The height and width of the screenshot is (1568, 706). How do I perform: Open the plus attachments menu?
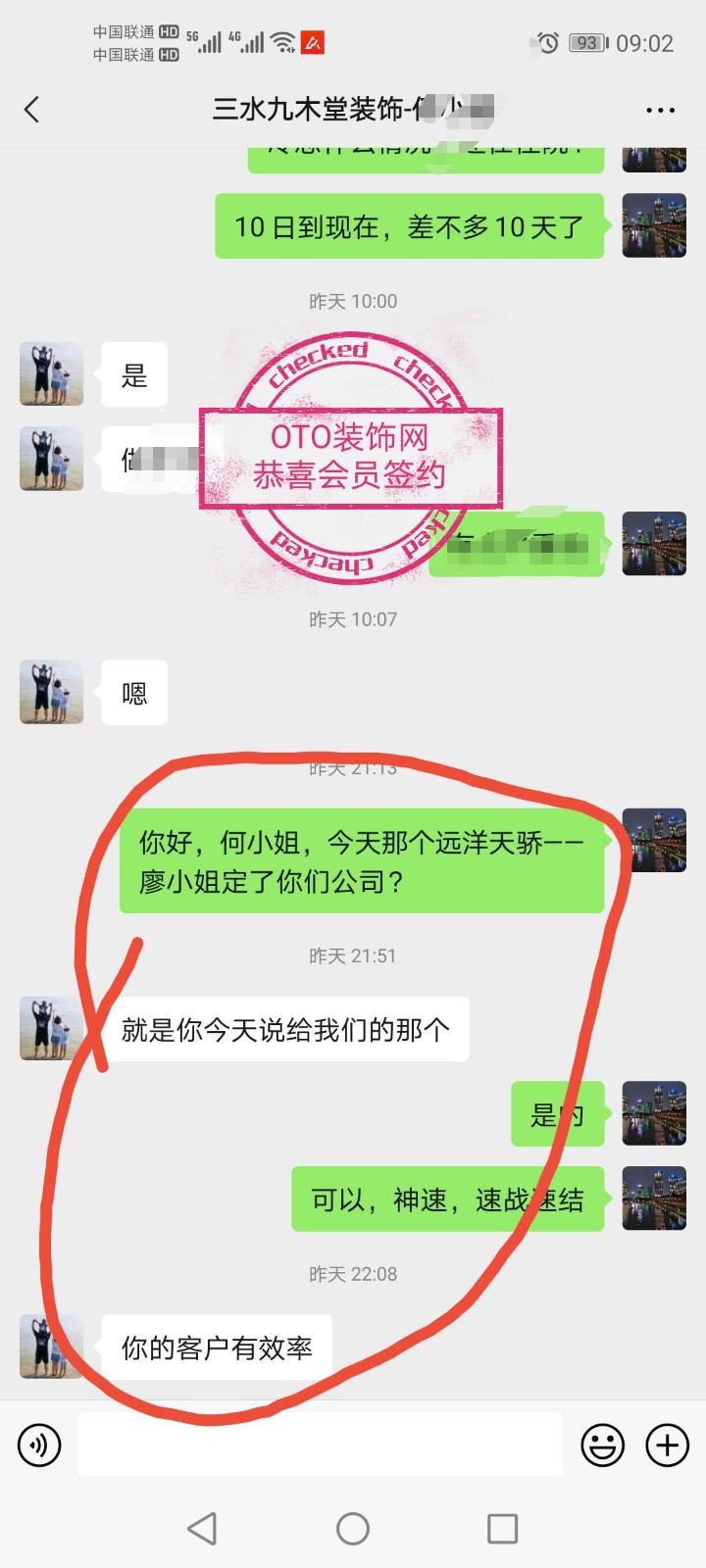[x=667, y=1445]
